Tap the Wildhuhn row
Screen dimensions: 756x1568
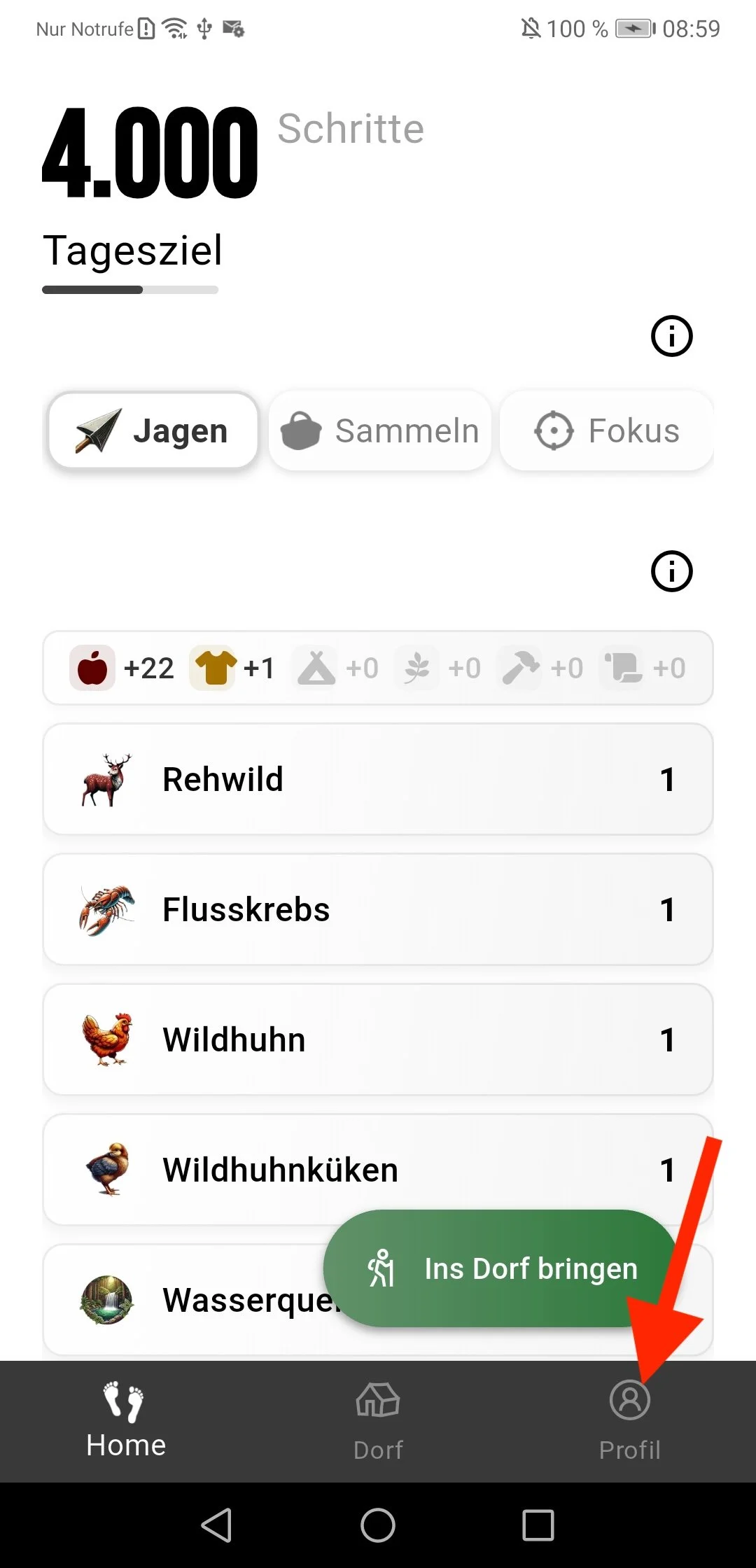click(x=378, y=1039)
